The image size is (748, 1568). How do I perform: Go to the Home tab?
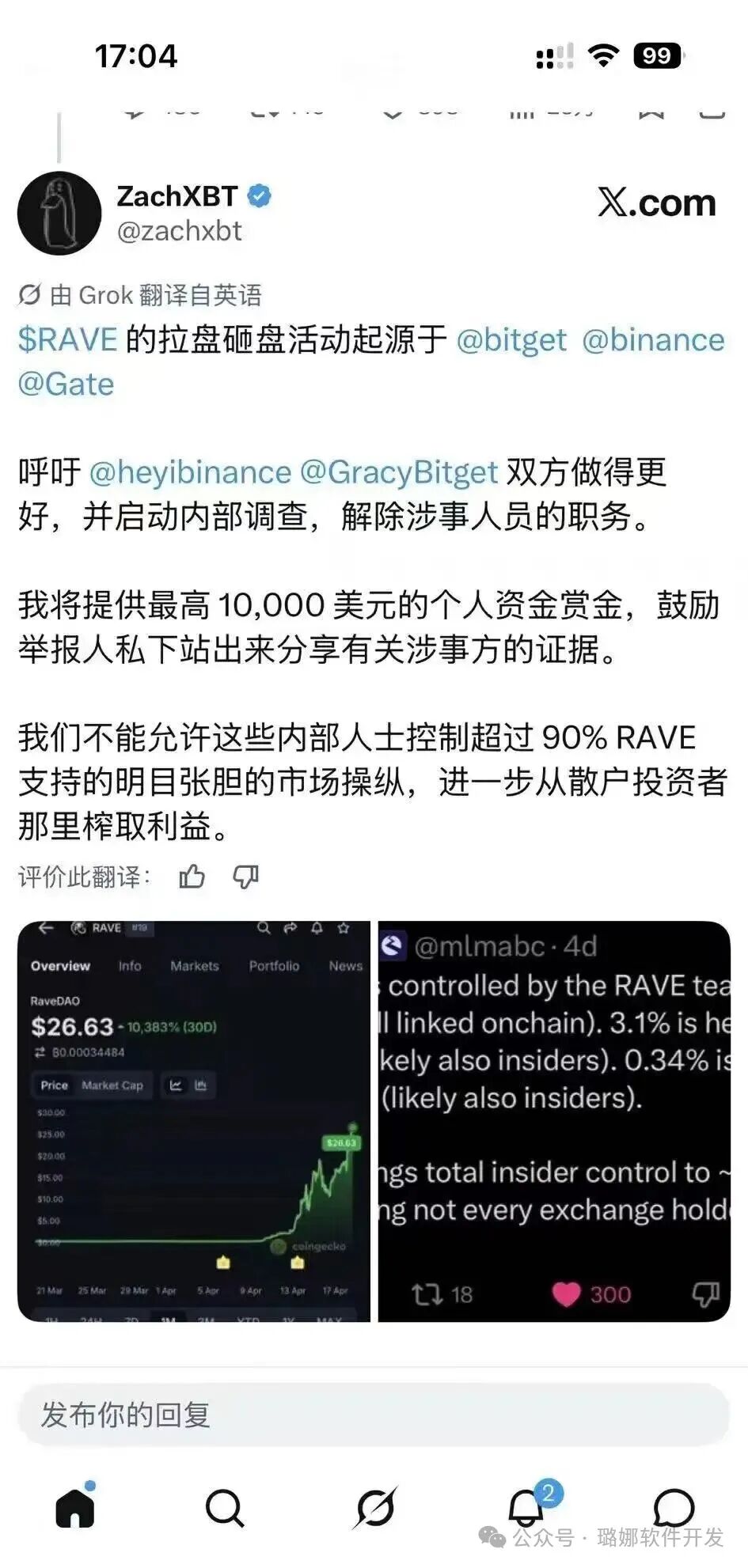tap(75, 1508)
